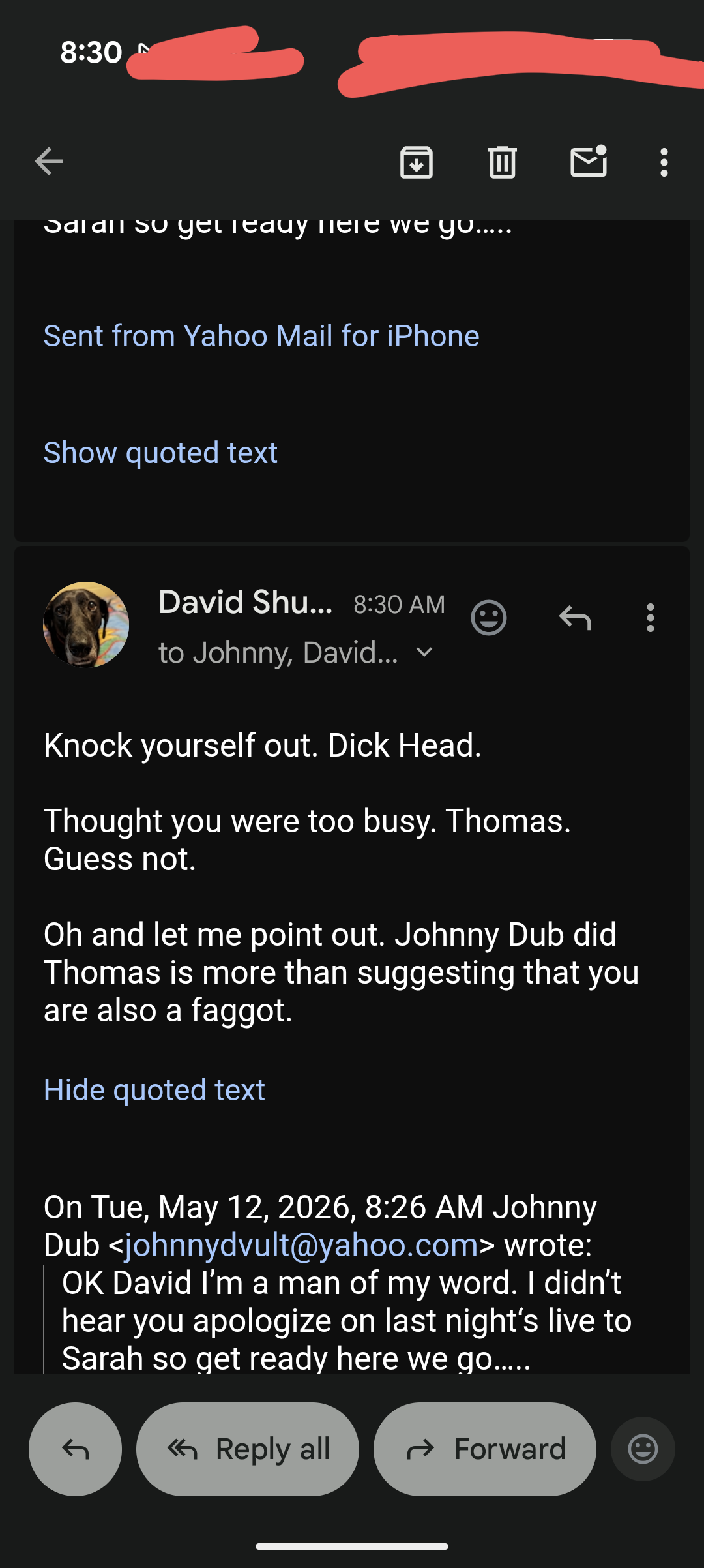Open more options for David's message
Viewport: 704px width, 1568px height.
650,617
